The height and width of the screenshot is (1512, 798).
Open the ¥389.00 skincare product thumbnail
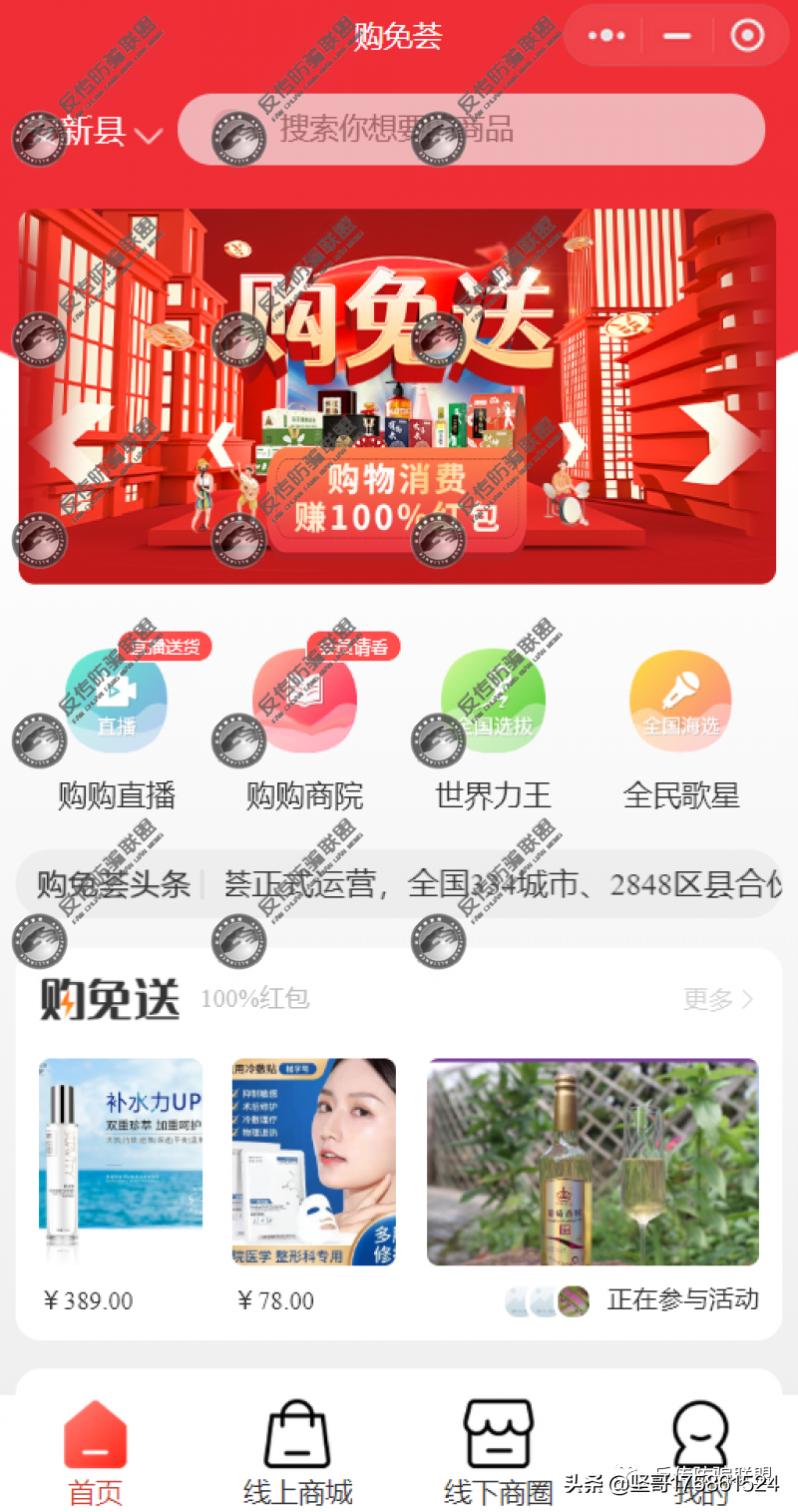click(120, 1161)
